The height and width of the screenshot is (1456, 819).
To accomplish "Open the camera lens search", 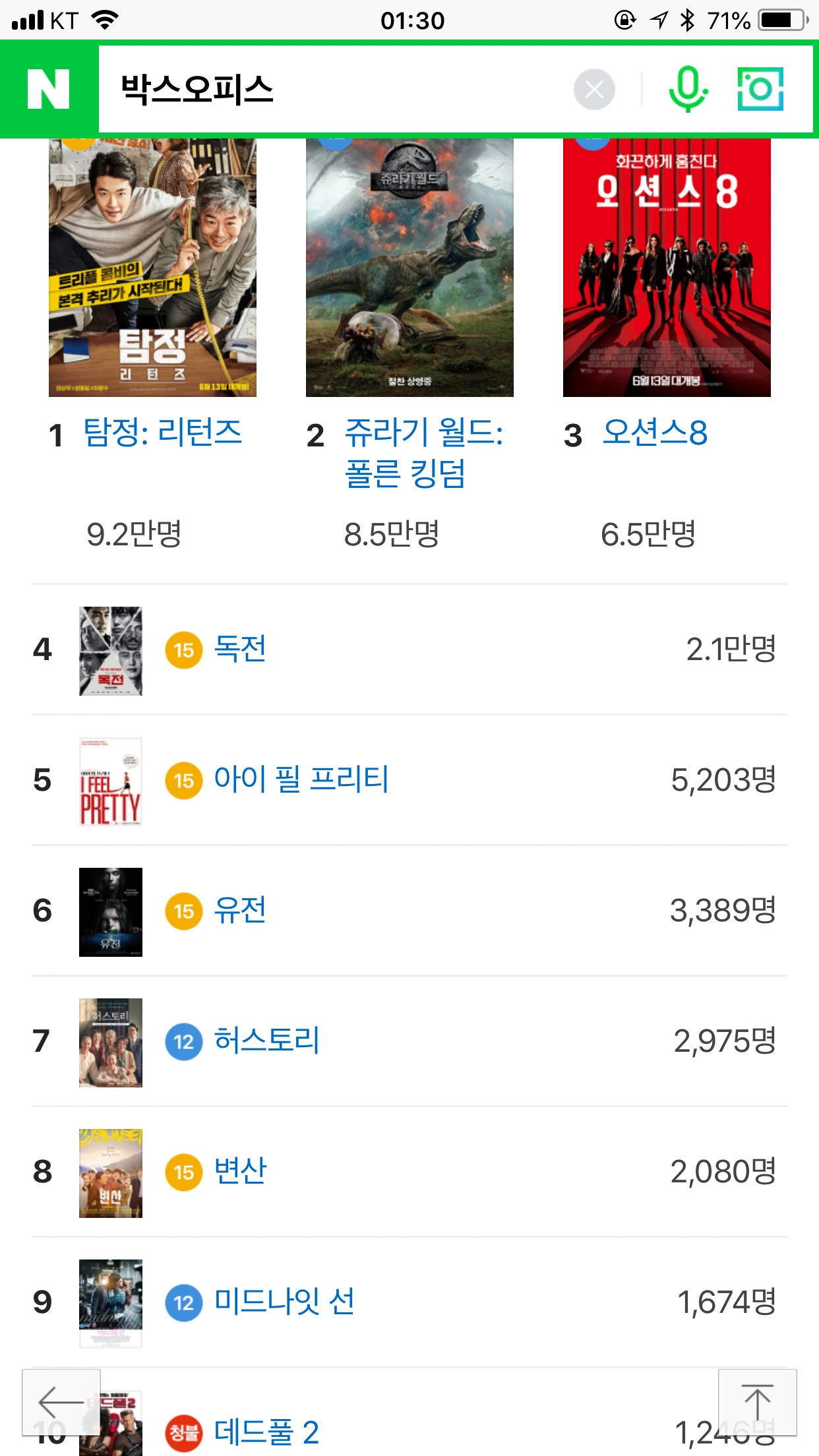I will 760,89.
